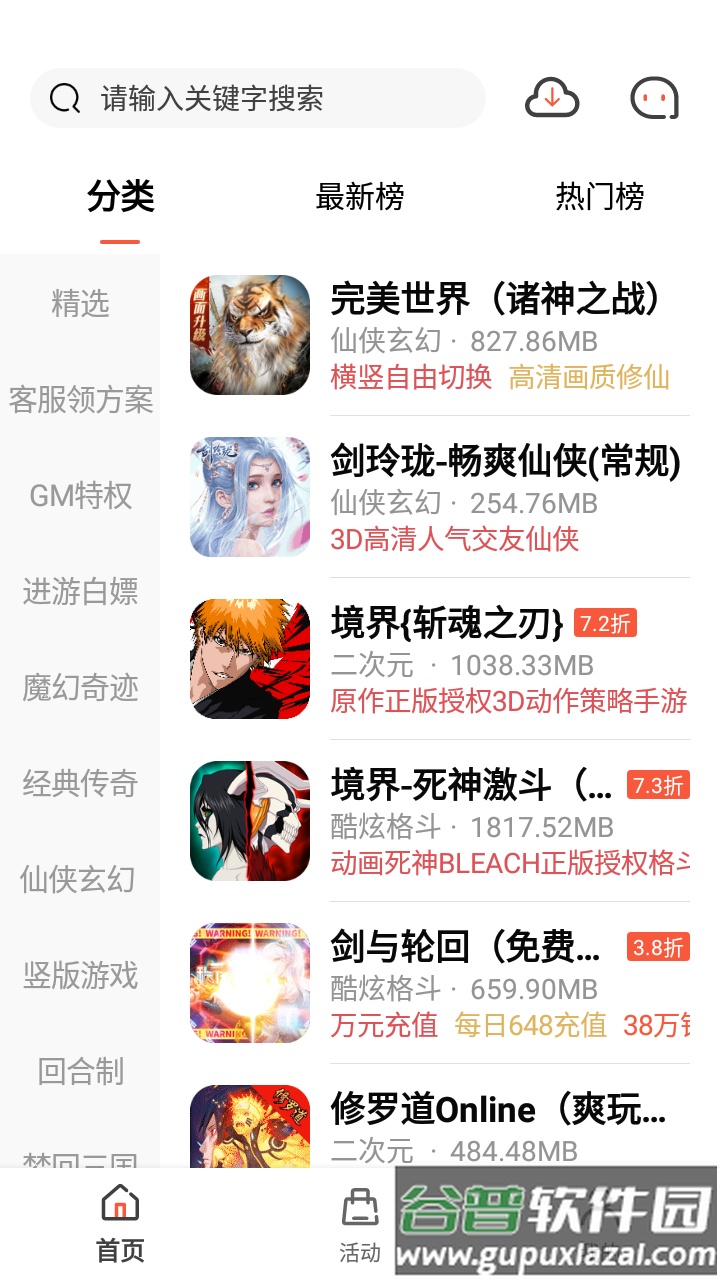The width and height of the screenshot is (720, 1280).
Task: Open the download manager cloud icon
Action: click(553, 97)
